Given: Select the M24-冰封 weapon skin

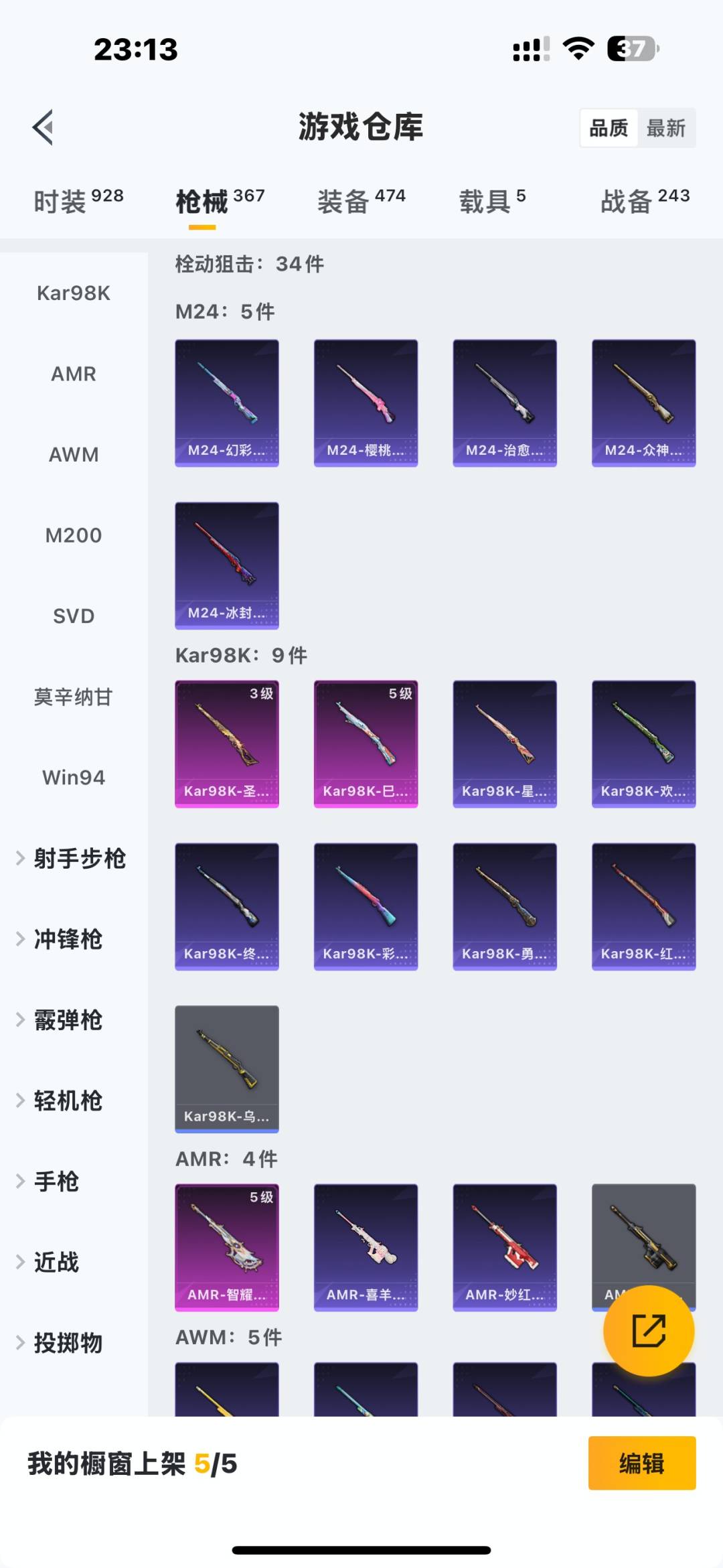Looking at the screenshot, I should tap(226, 565).
